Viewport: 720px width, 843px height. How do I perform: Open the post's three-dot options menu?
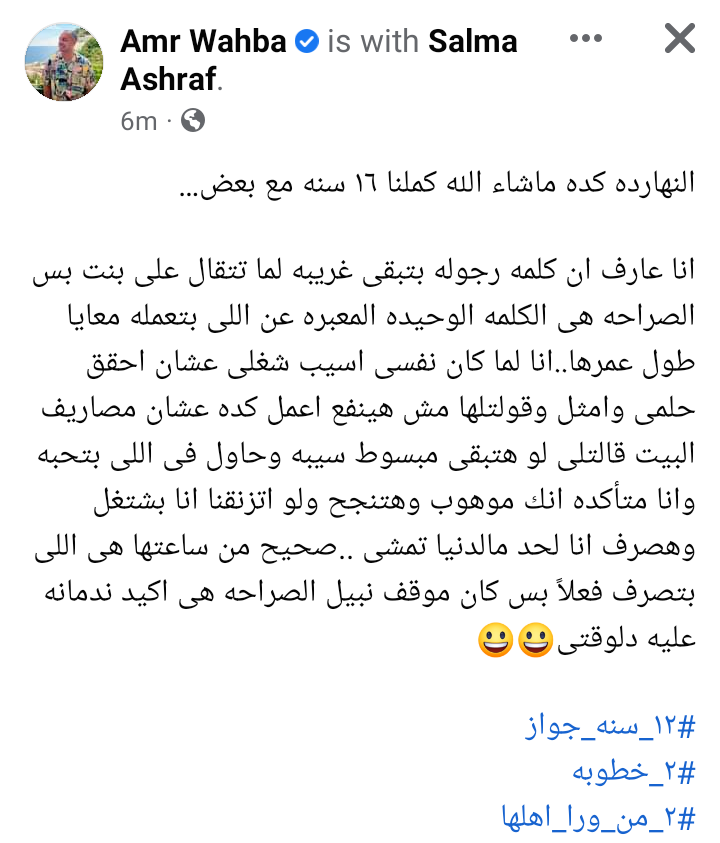(x=586, y=38)
